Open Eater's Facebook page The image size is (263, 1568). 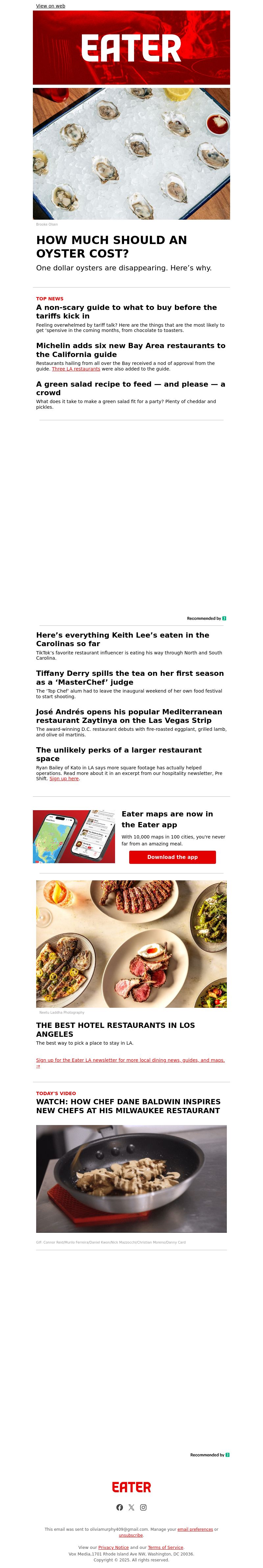[120, 1507]
